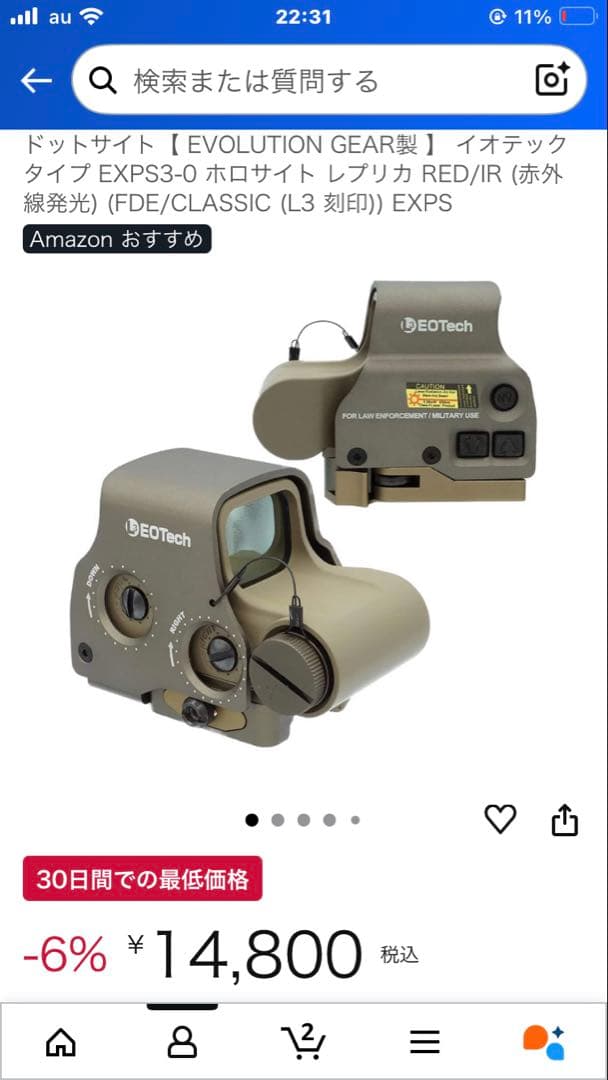Launch the Rufus AI assistant
Image resolution: width=608 pixels, height=1080 pixels.
545,1042
